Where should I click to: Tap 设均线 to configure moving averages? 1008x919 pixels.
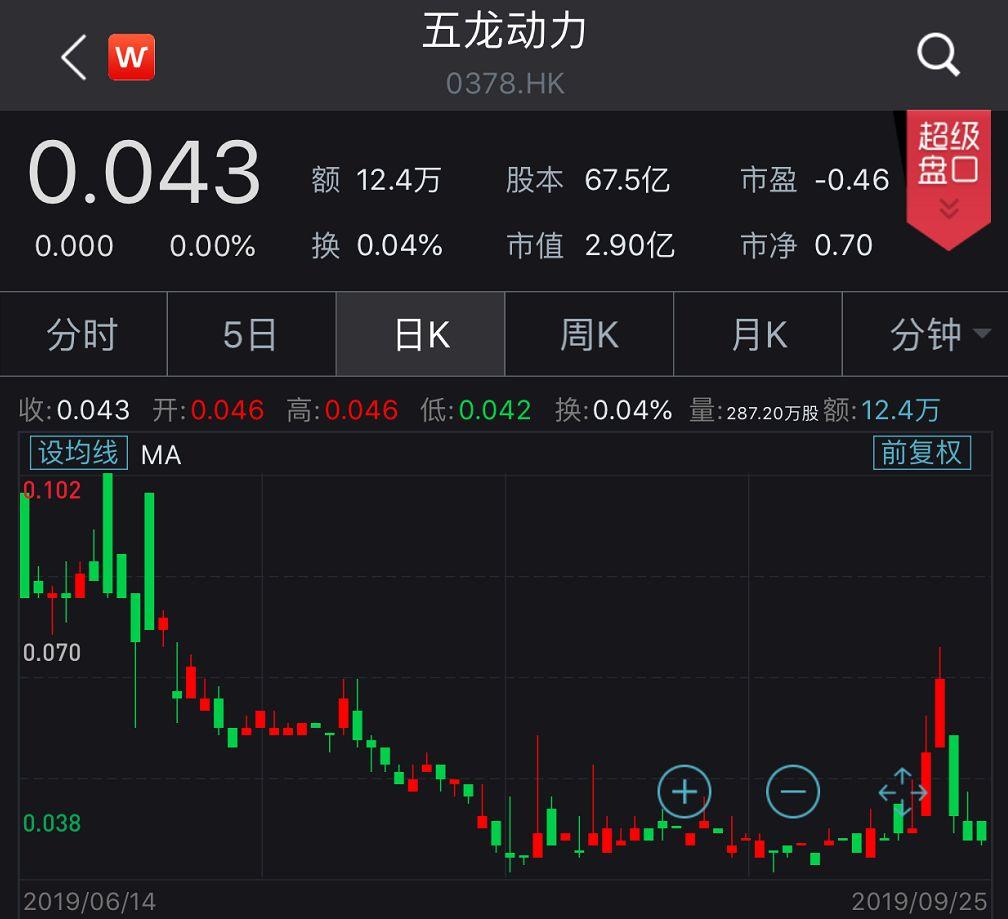click(78, 453)
